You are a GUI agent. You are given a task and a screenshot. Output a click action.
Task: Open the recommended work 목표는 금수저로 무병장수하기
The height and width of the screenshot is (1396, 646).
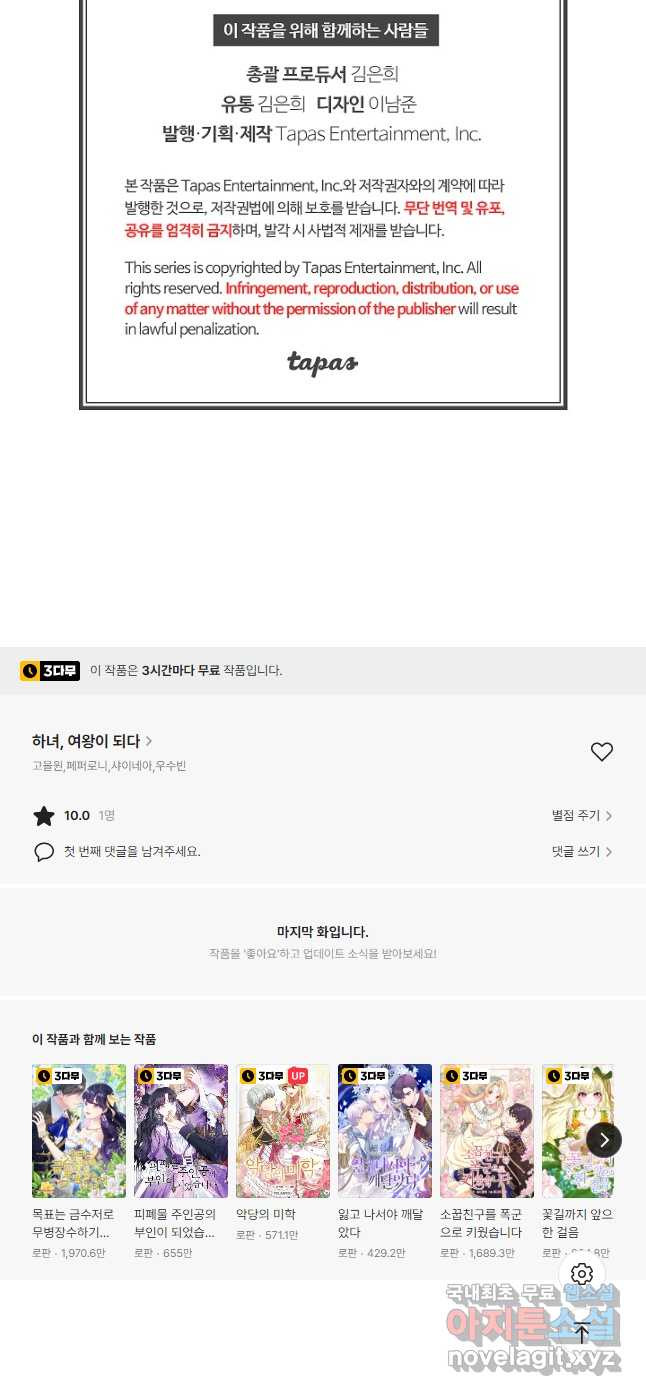tap(79, 1131)
